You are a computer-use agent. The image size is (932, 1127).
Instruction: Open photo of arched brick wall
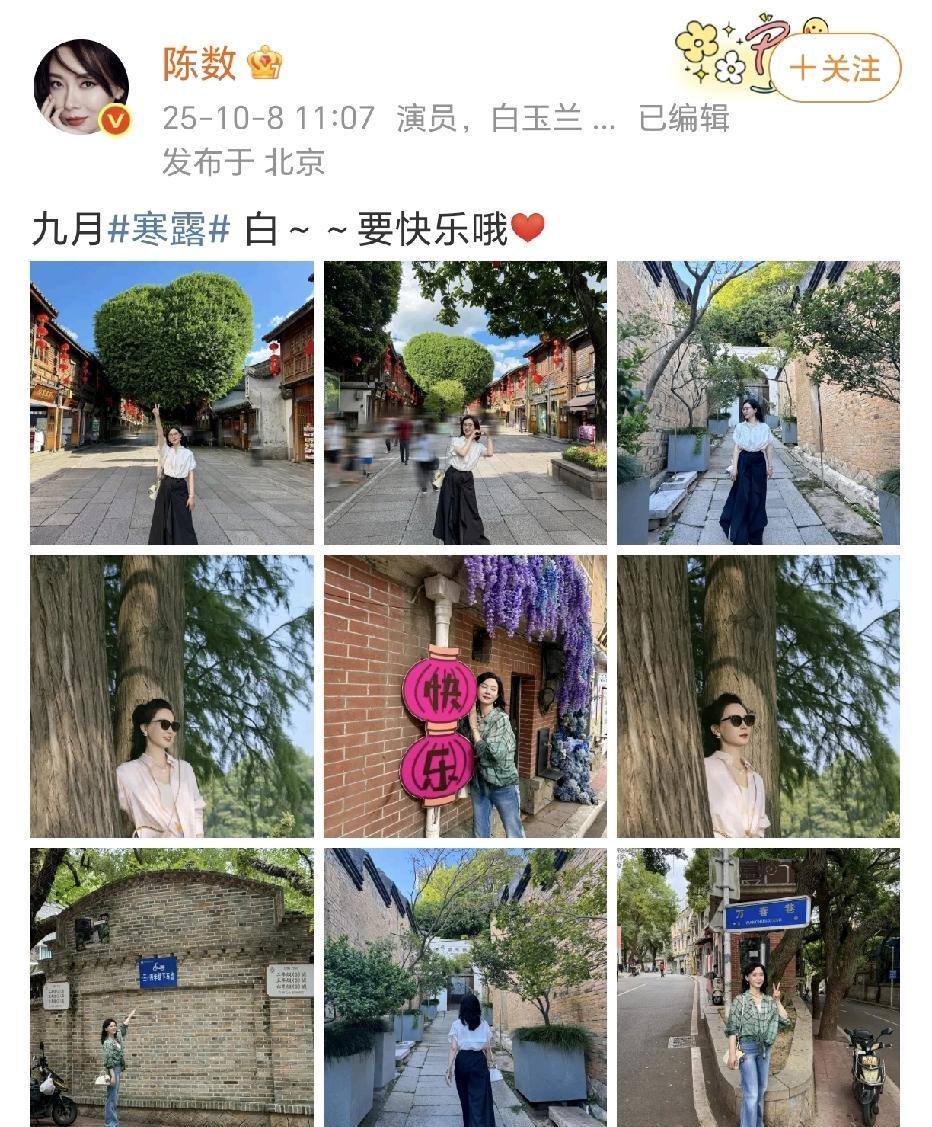coord(171,987)
